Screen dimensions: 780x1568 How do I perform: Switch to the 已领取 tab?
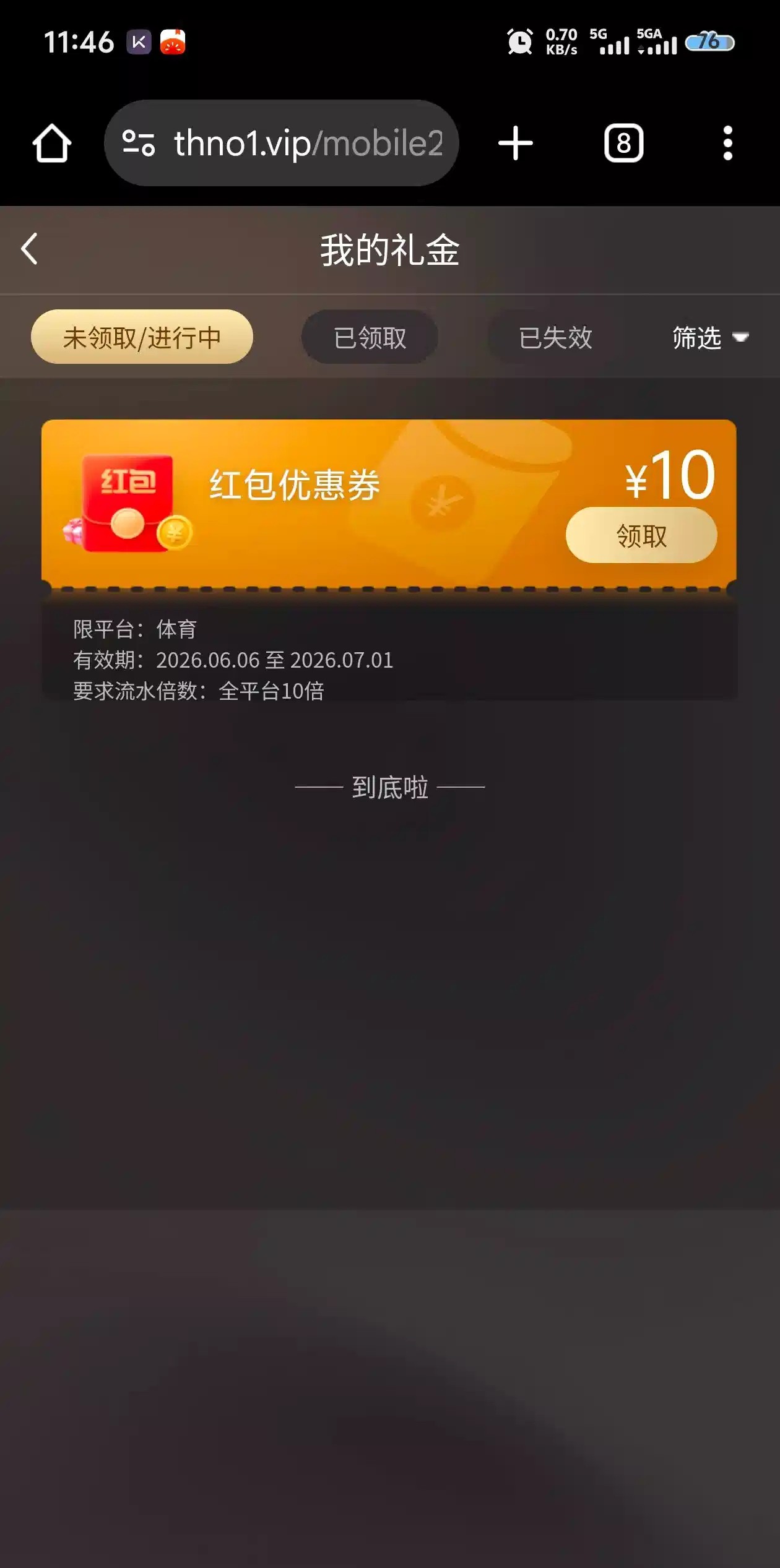(x=370, y=337)
